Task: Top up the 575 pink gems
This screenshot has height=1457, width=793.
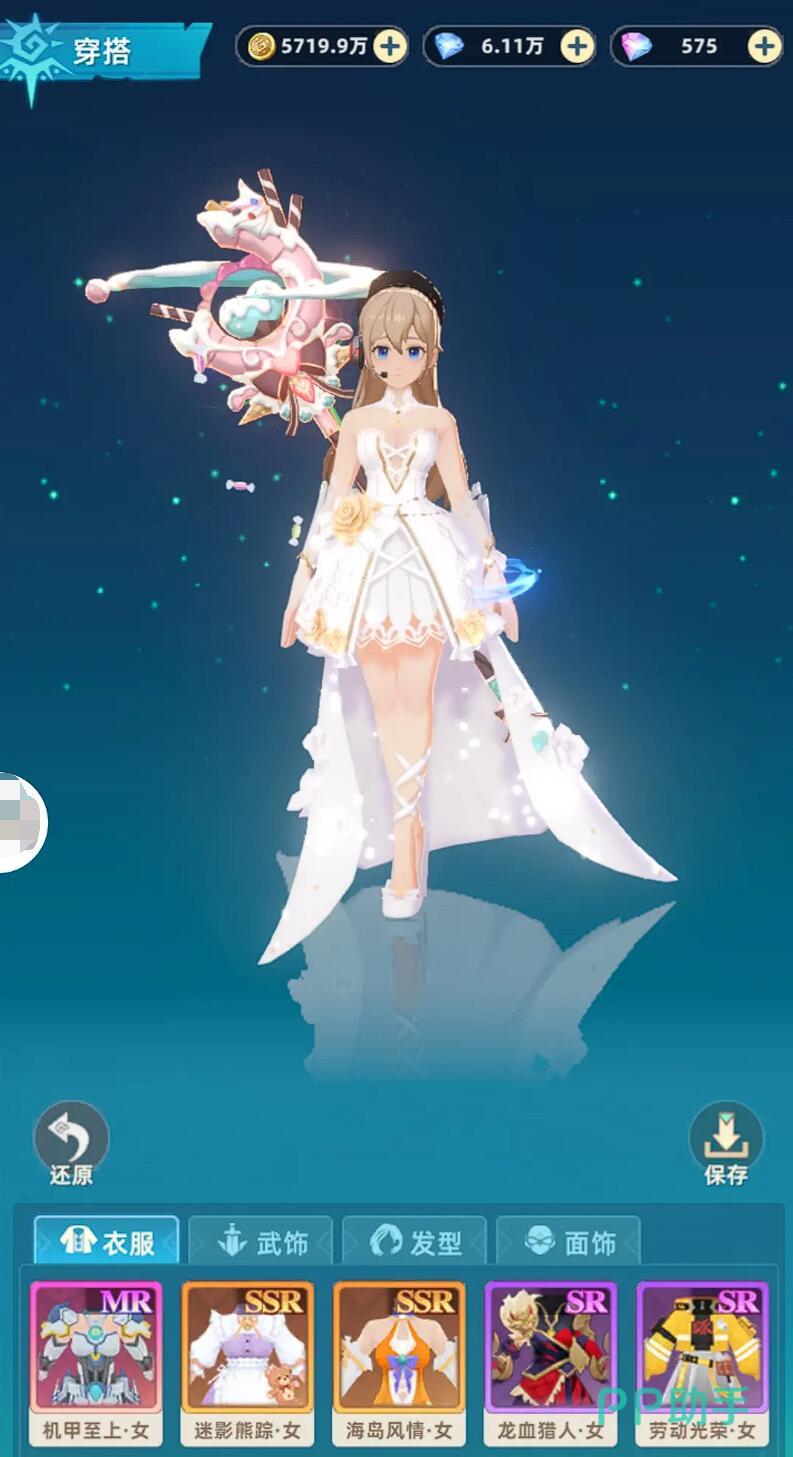Action: [764, 46]
